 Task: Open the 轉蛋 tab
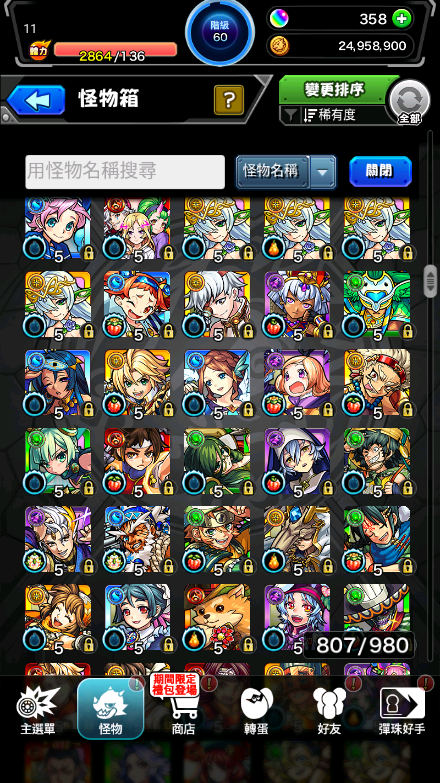click(256, 709)
